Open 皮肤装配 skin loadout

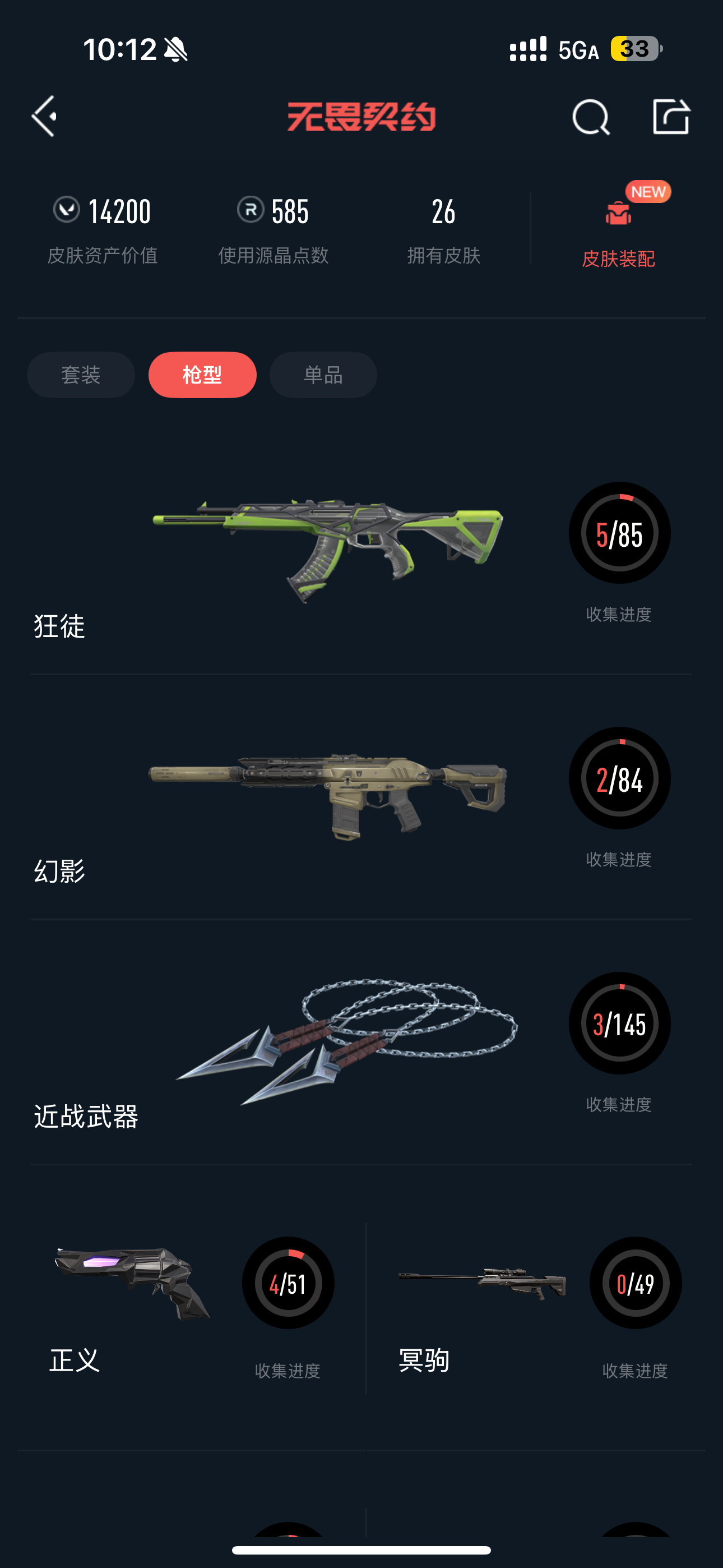point(618,229)
